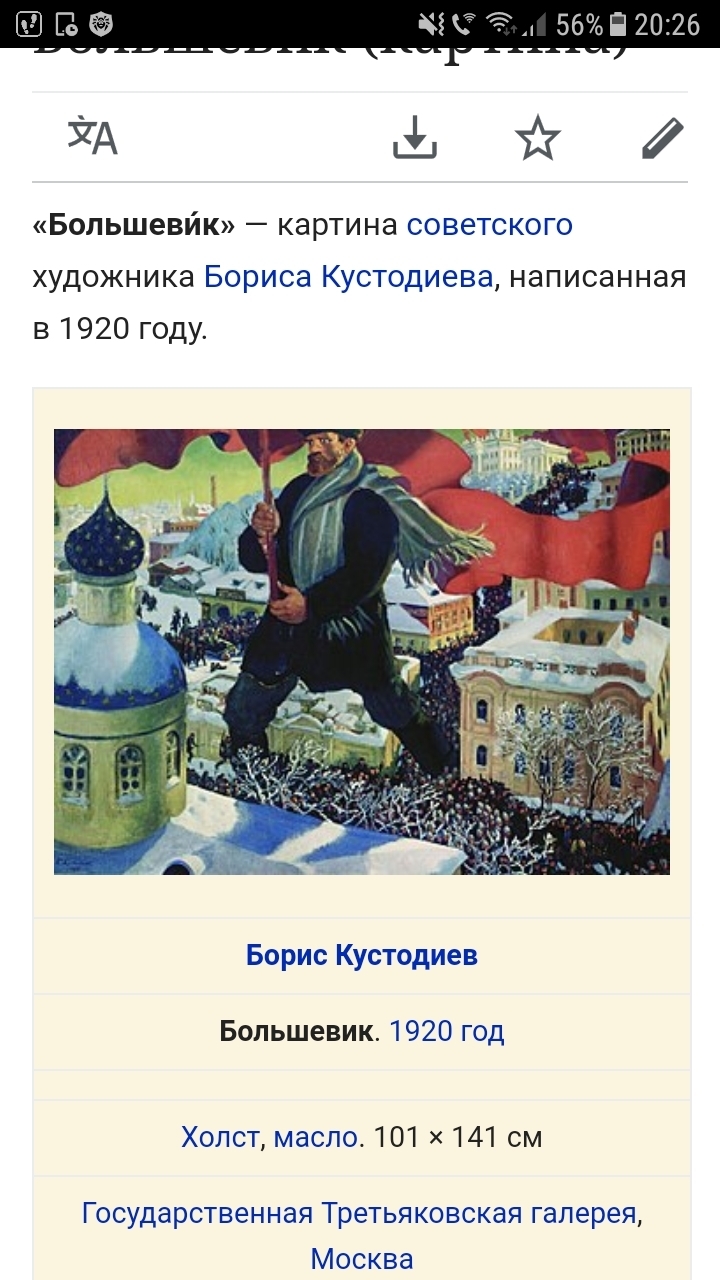Open the bold «Борис Кустодиев» infobox link
The height and width of the screenshot is (1280, 720).
[362, 955]
